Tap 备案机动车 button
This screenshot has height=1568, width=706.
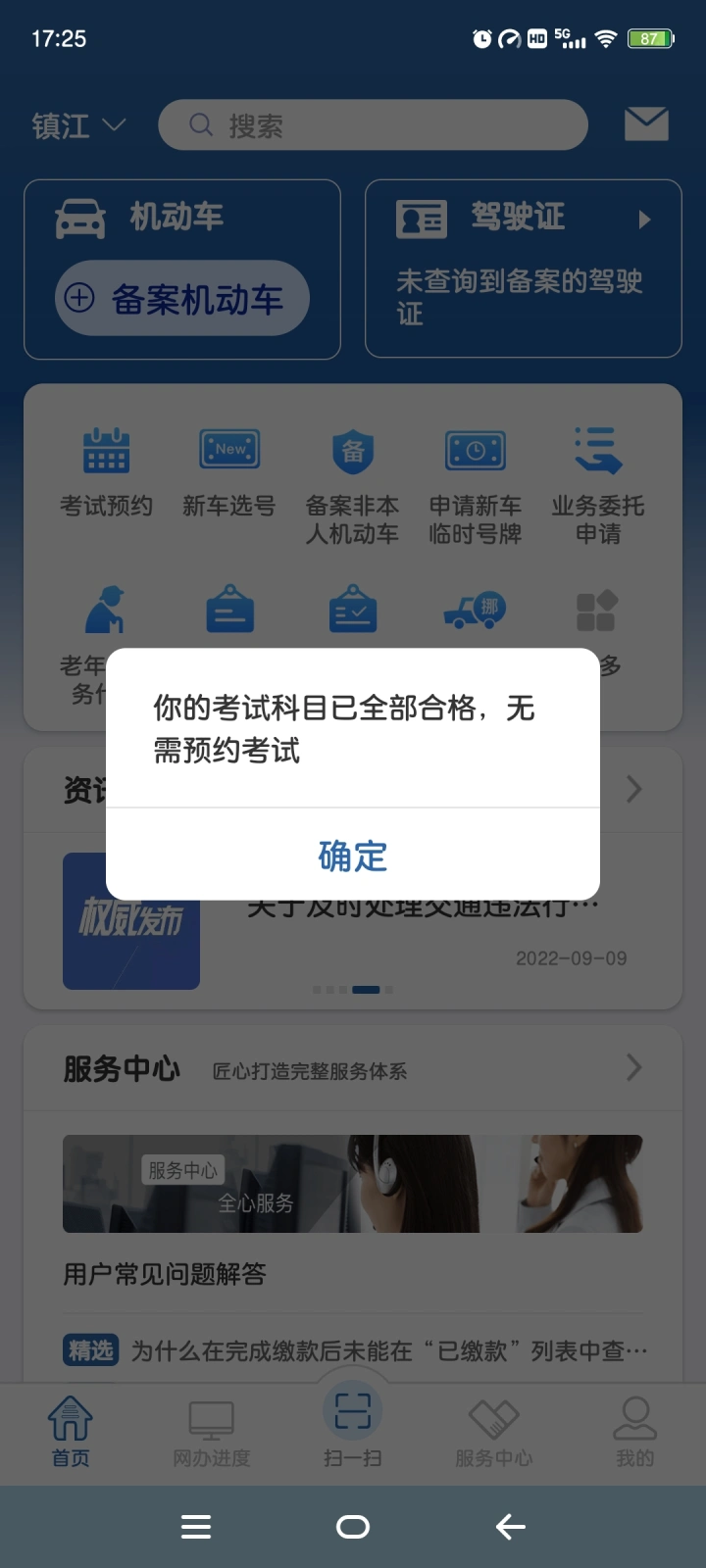pyautogui.click(x=182, y=298)
